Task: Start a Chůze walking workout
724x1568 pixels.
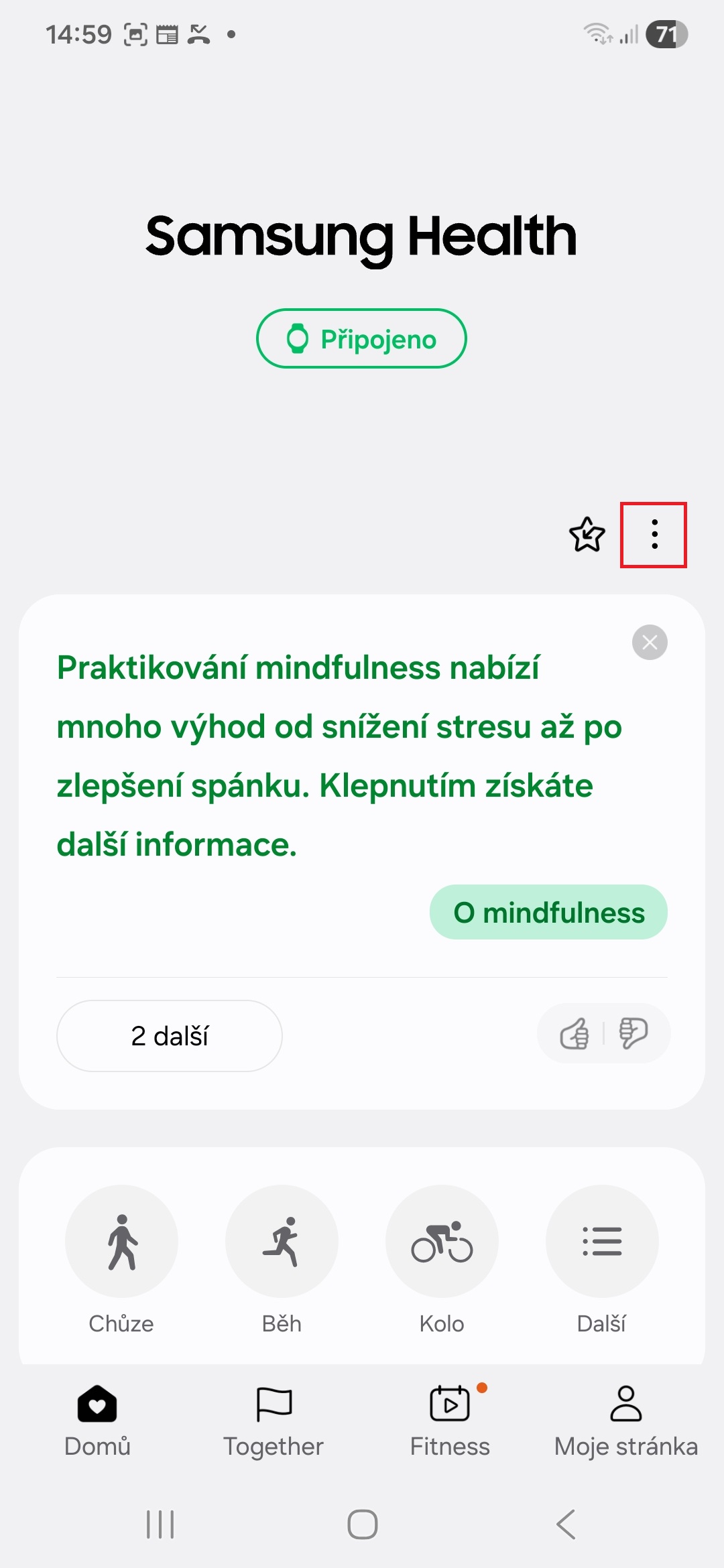Action: (x=121, y=1242)
